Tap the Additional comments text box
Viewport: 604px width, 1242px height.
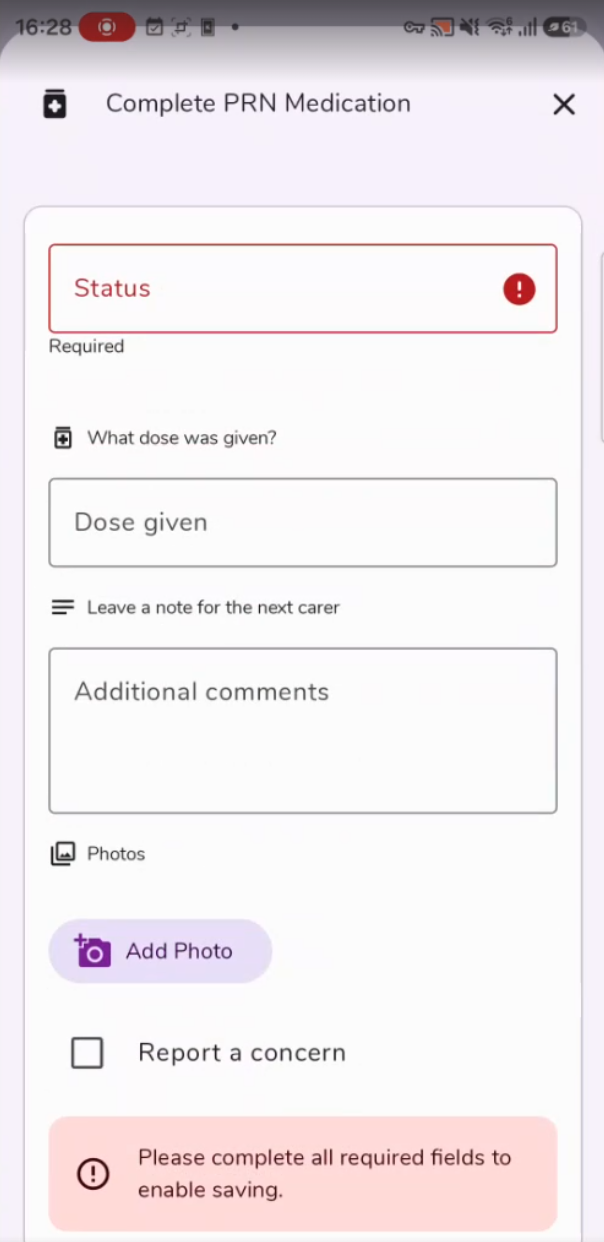303,730
